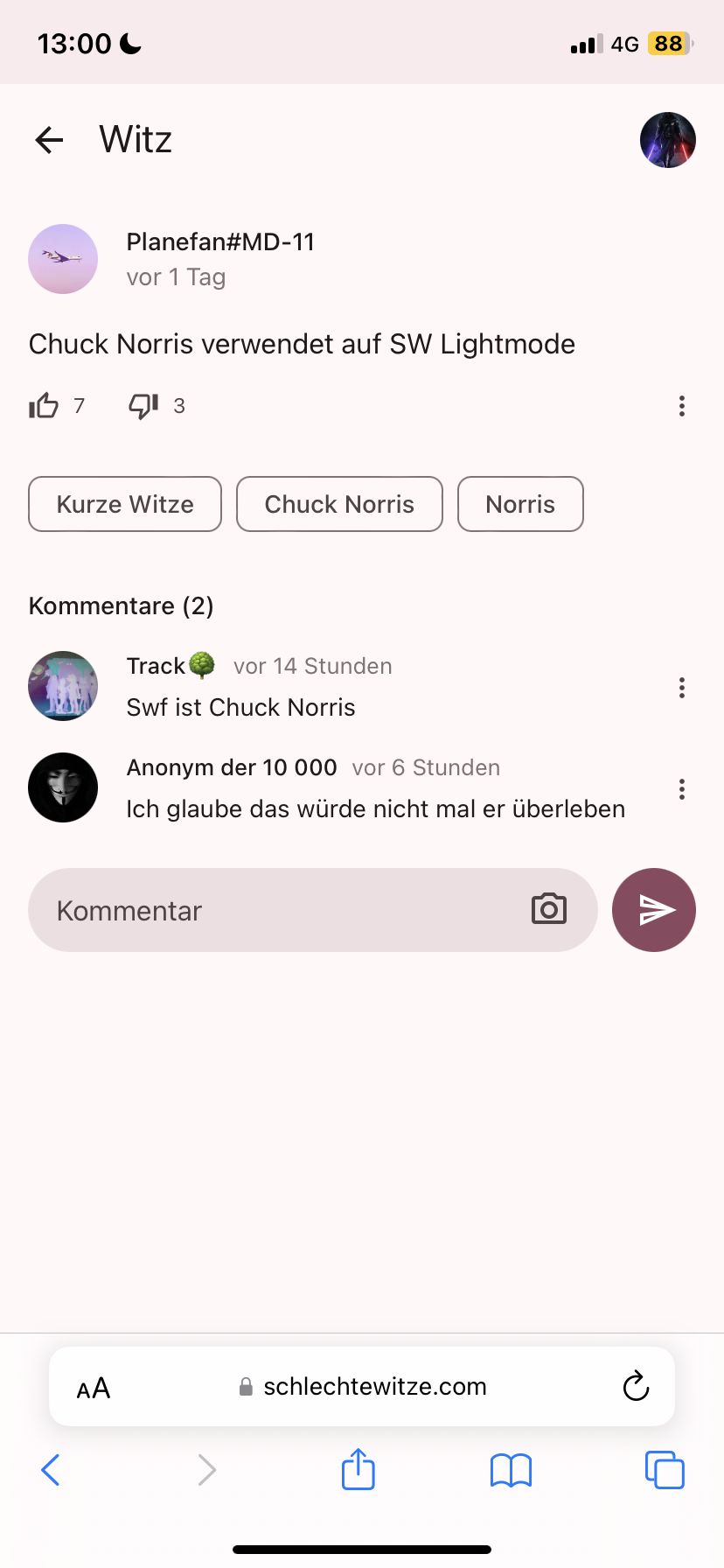Screen dimensions: 724x1568
Task: Select the Kurze Witze tag
Action: click(x=125, y=504)
